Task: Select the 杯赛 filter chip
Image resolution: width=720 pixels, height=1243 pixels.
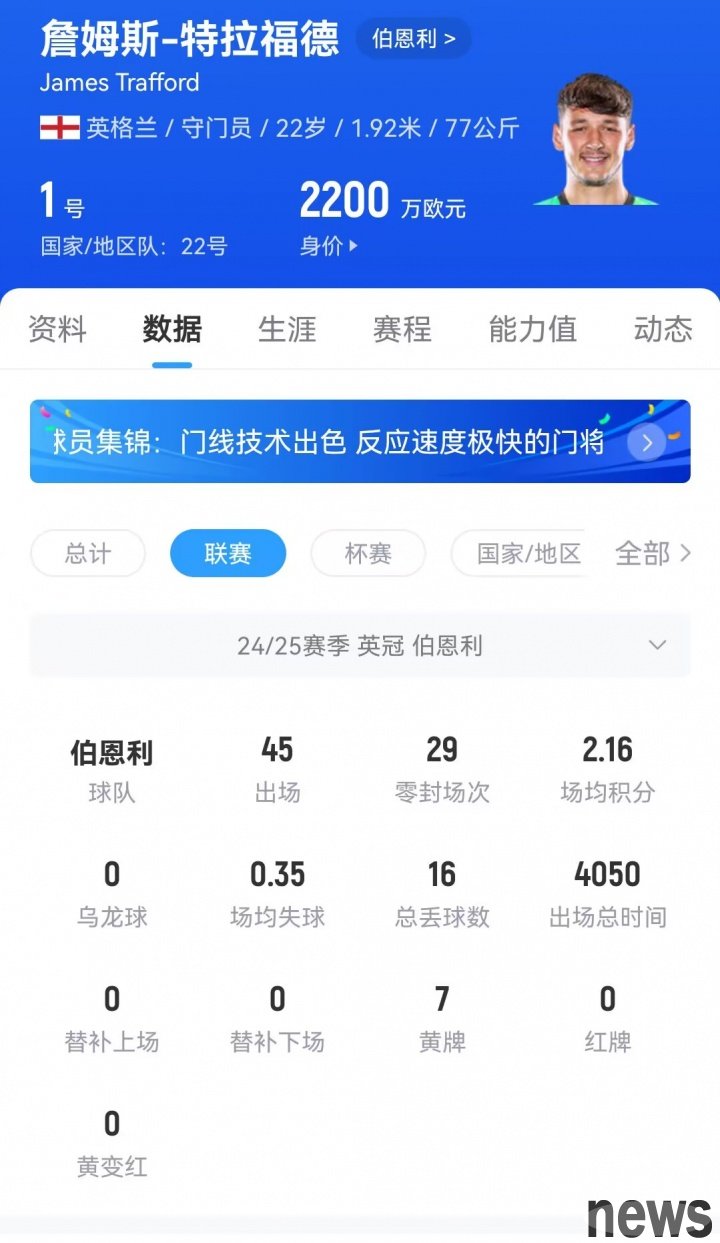Action: (x=368, y=553)
